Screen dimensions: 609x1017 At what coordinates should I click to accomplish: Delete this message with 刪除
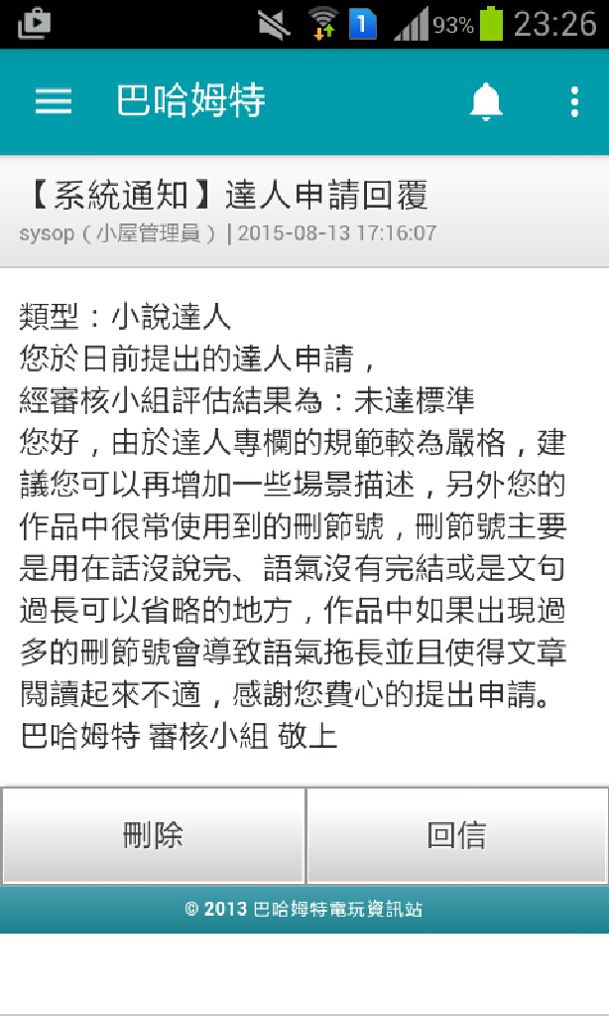coord(153,835)
